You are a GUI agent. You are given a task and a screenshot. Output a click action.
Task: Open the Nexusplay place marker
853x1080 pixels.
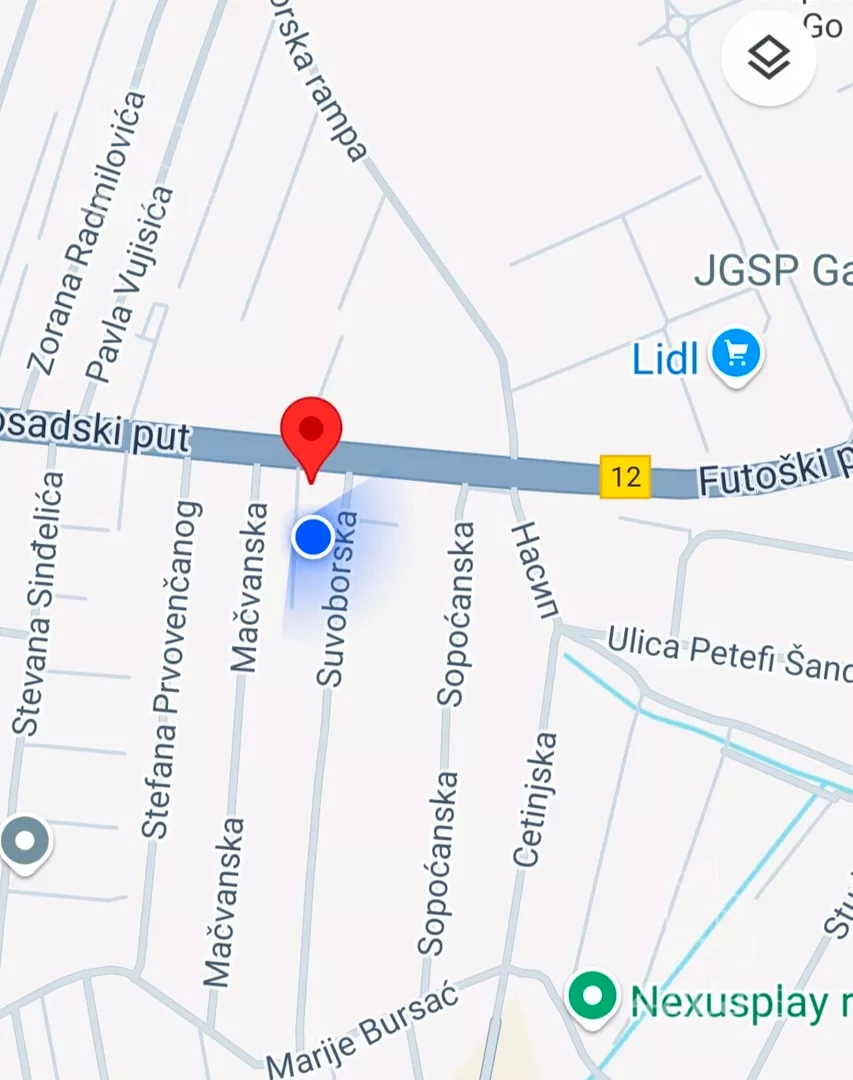(x=592, y=996)
